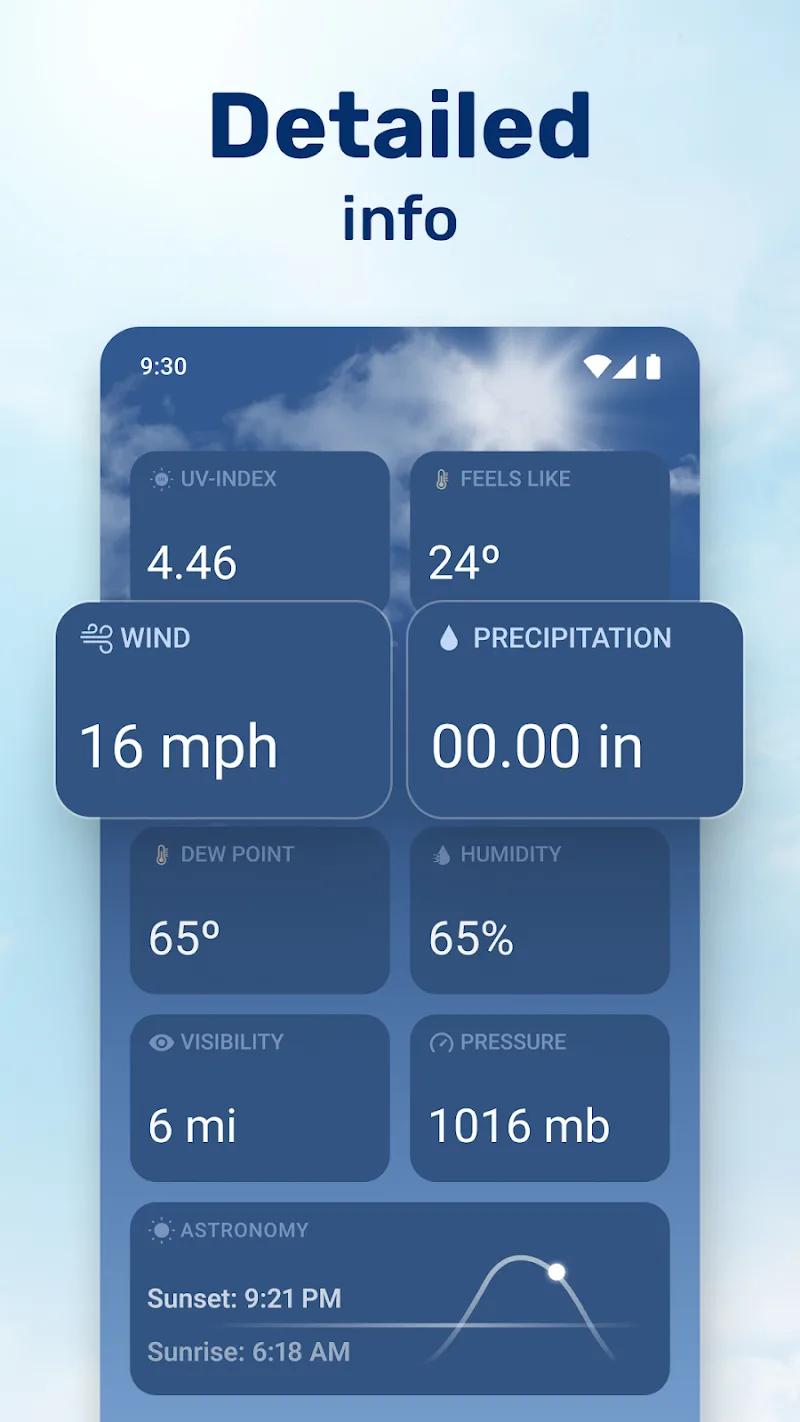This screenshot has height=1422, width=800.
Task: Click the cellular signal icon
Action: 626,367
